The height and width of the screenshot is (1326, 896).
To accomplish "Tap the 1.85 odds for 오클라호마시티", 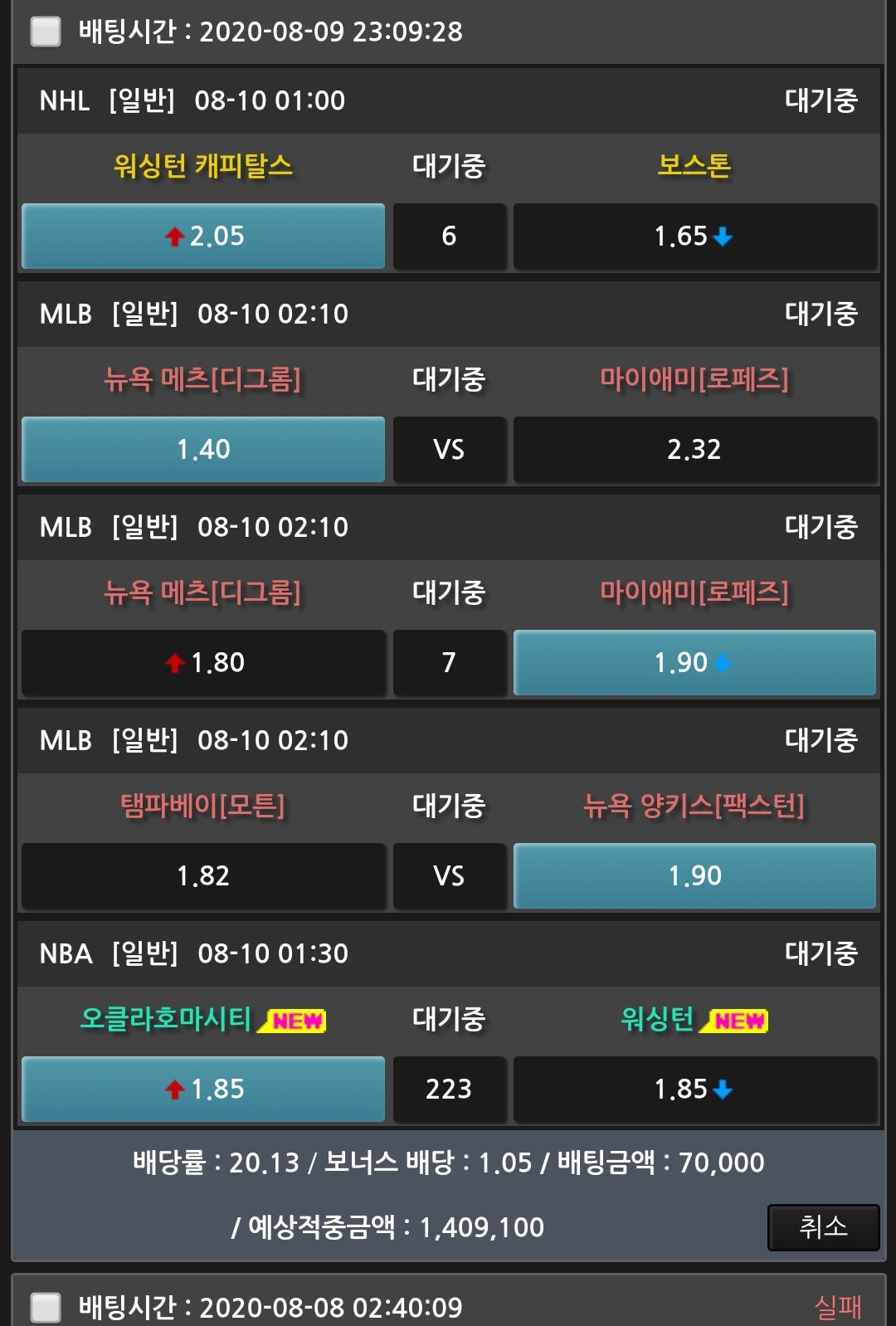I will click(x=203, y=1090).
